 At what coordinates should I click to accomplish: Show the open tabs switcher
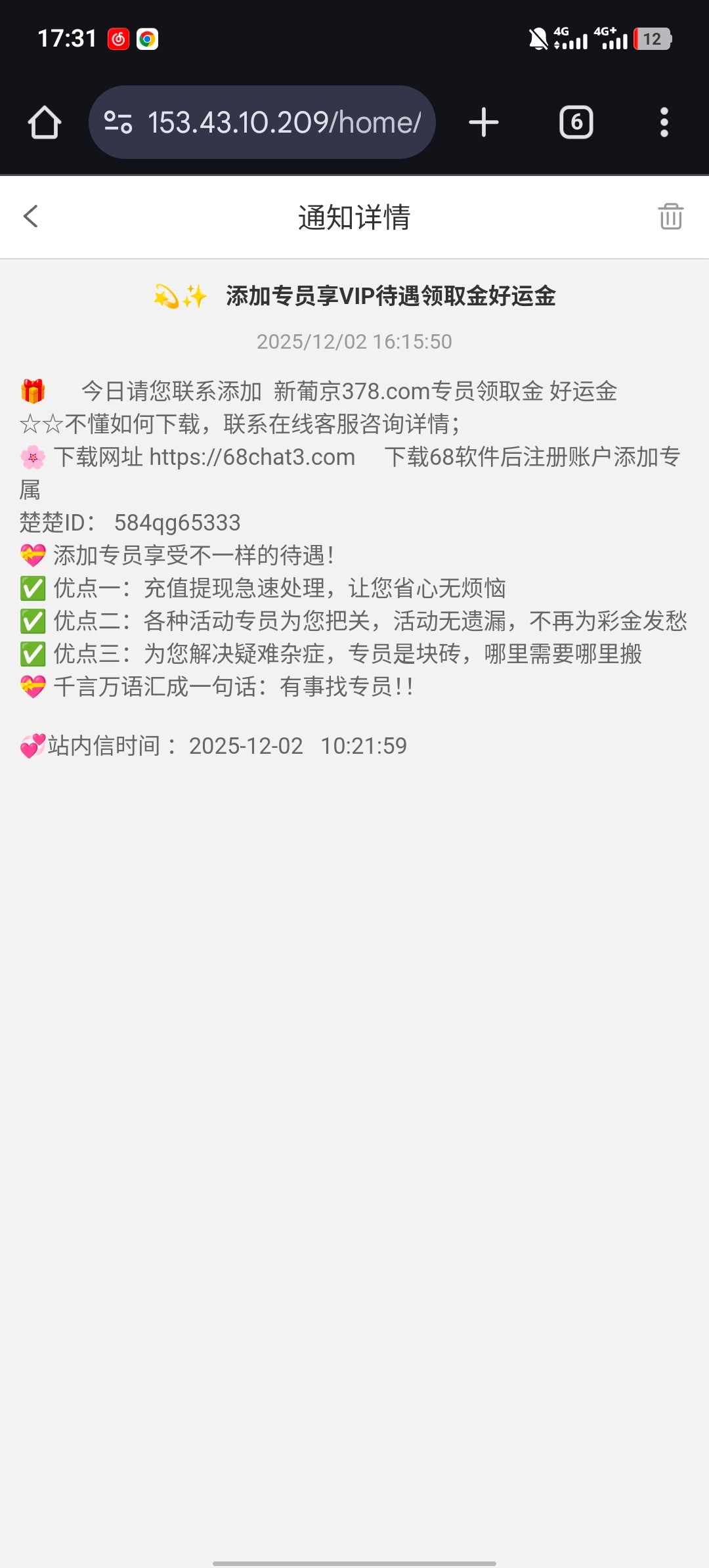click(576, 123)
